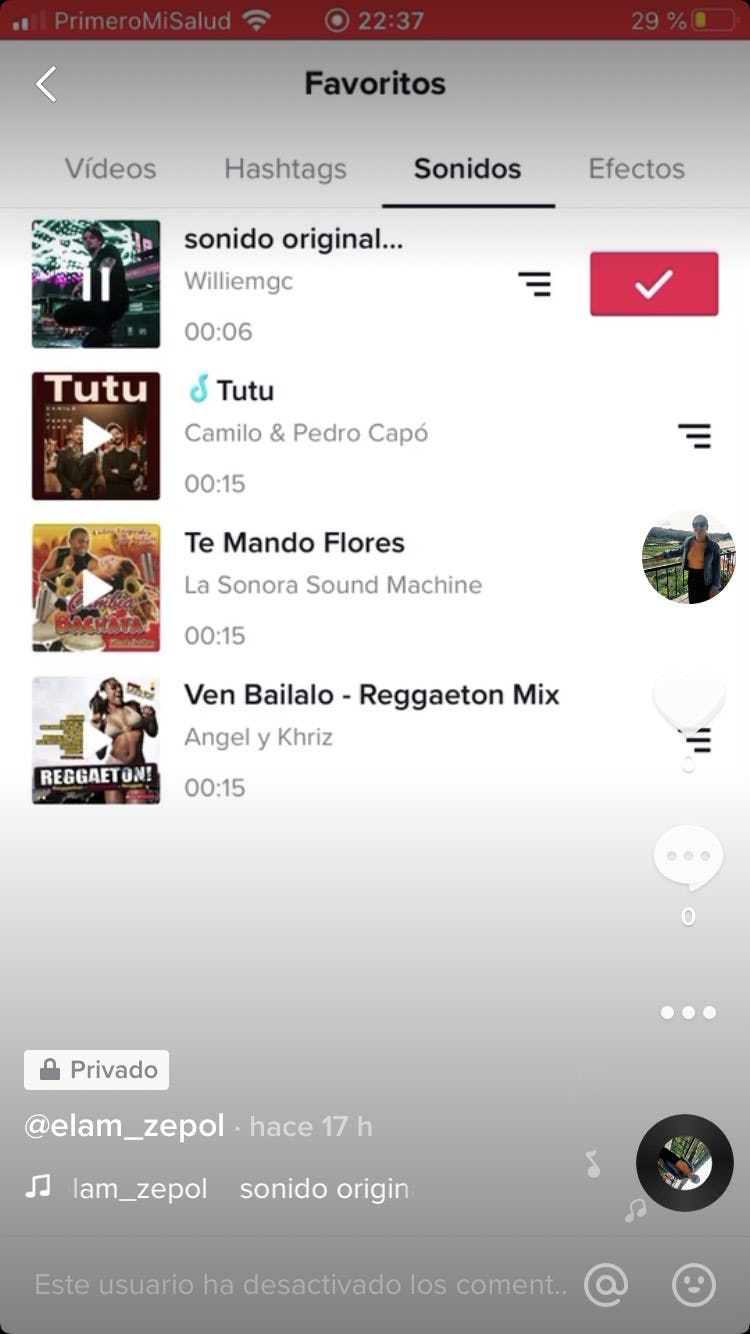Switch to the Hashtags tab
This screenshot has height=1334, width=750.
285,168
